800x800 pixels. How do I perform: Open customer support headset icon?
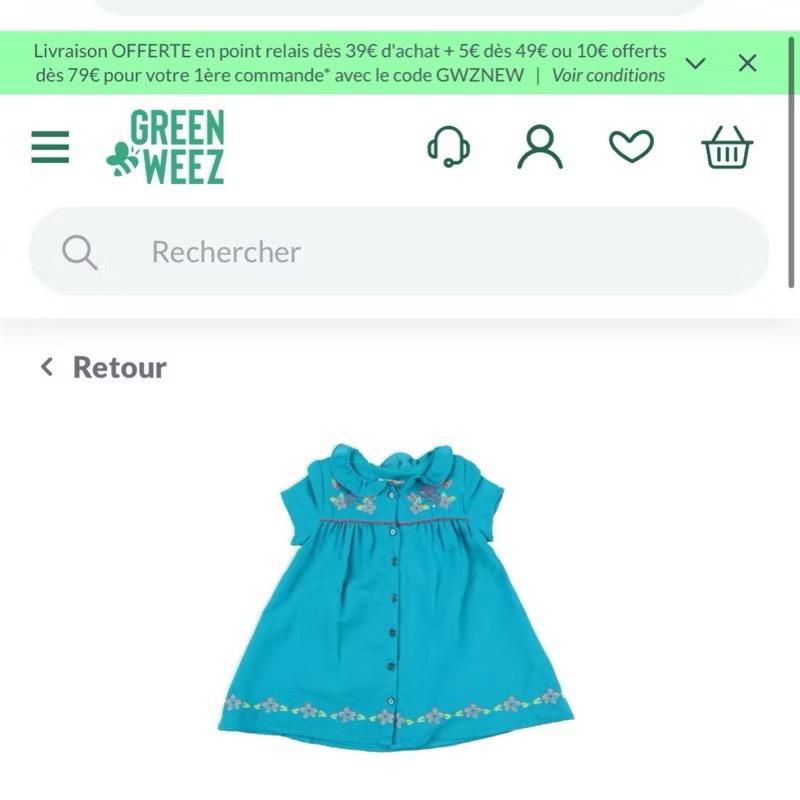448,147
